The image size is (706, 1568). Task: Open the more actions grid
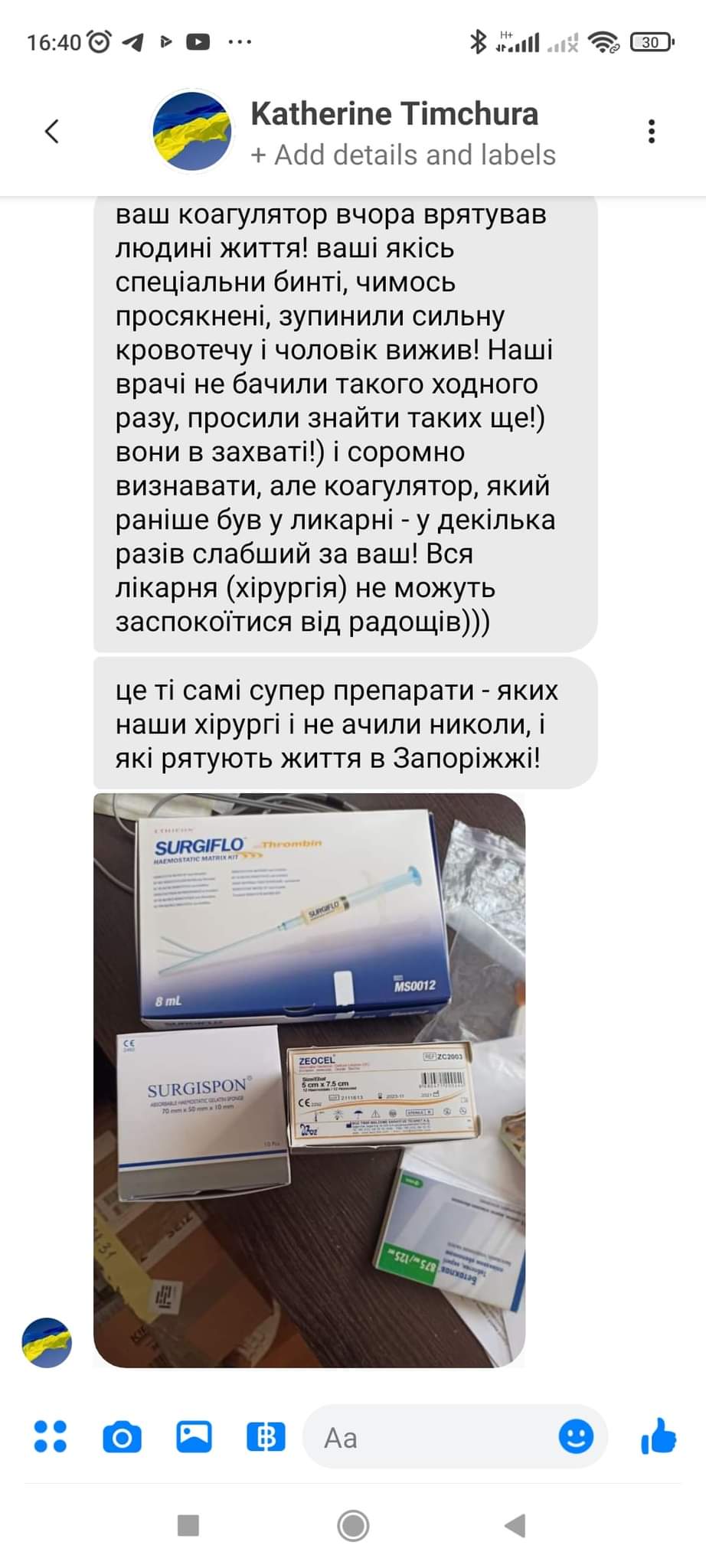[51, 1437]
